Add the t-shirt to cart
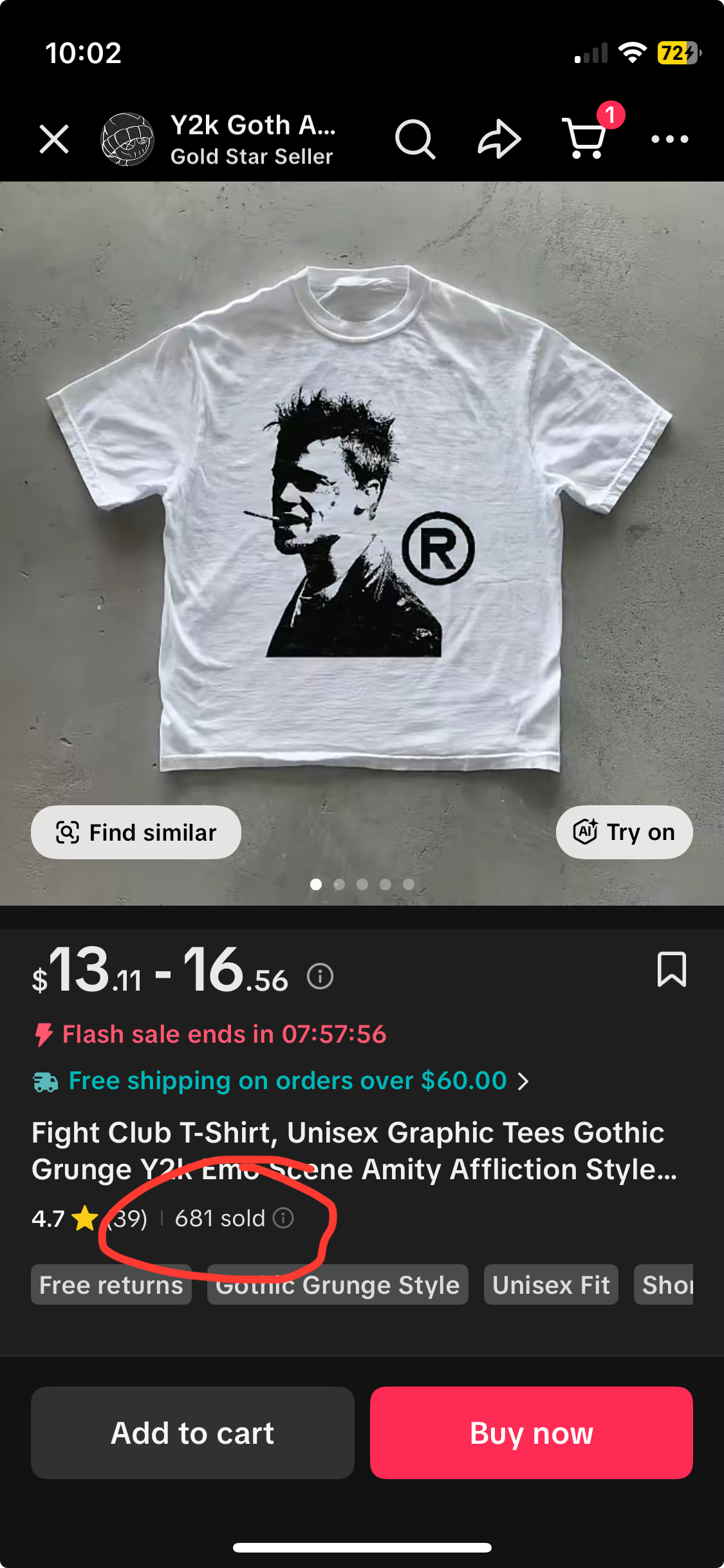 [x=192, y=1433]
